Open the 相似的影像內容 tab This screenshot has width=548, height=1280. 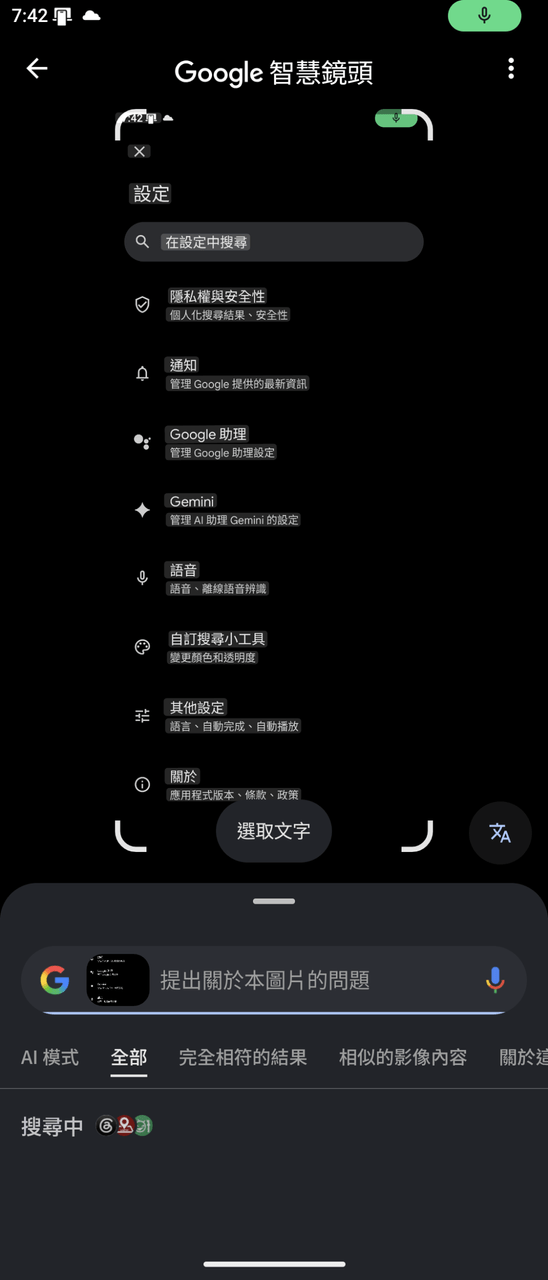pos(403,1057)
